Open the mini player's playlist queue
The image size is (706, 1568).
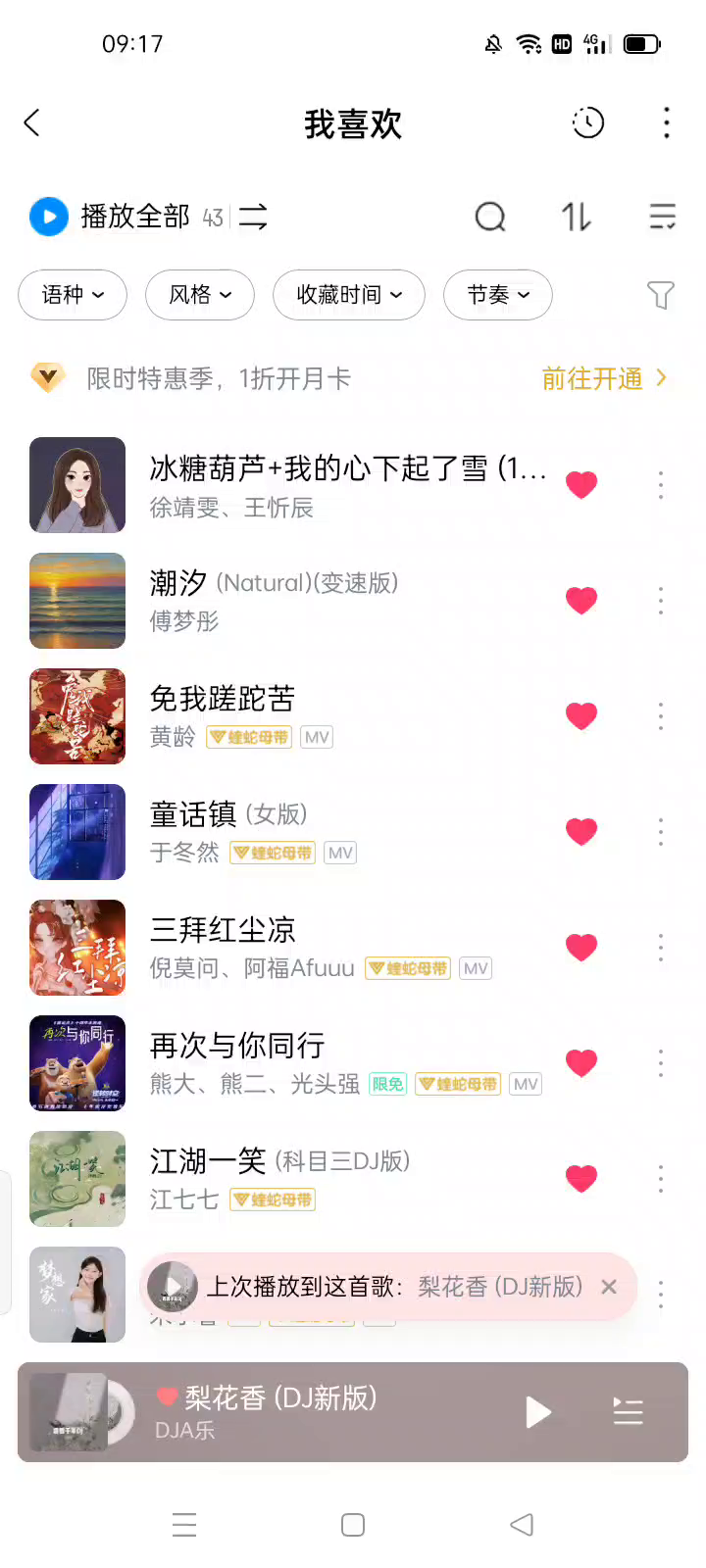(x=628, y=1412)
